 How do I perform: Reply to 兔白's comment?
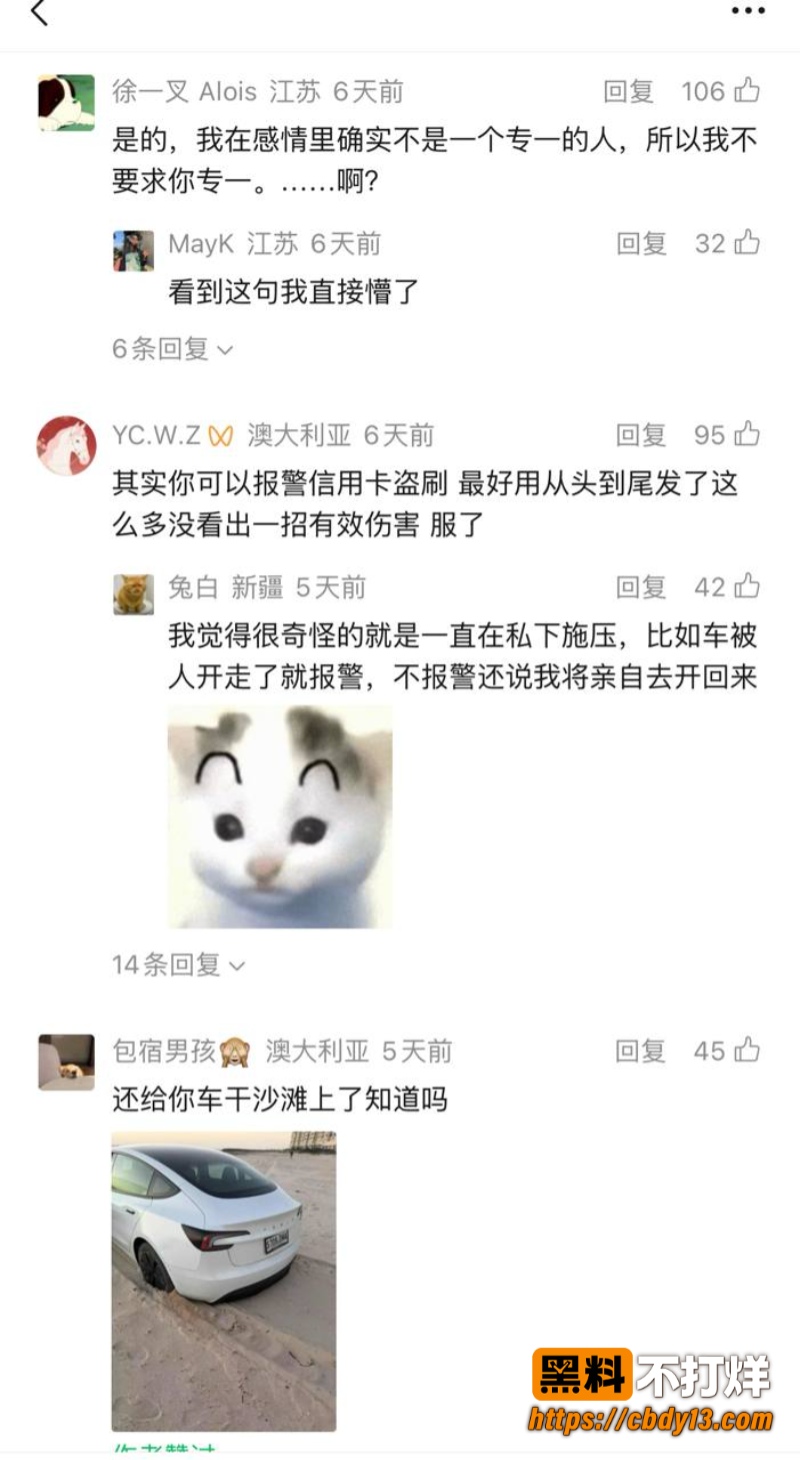641,587
